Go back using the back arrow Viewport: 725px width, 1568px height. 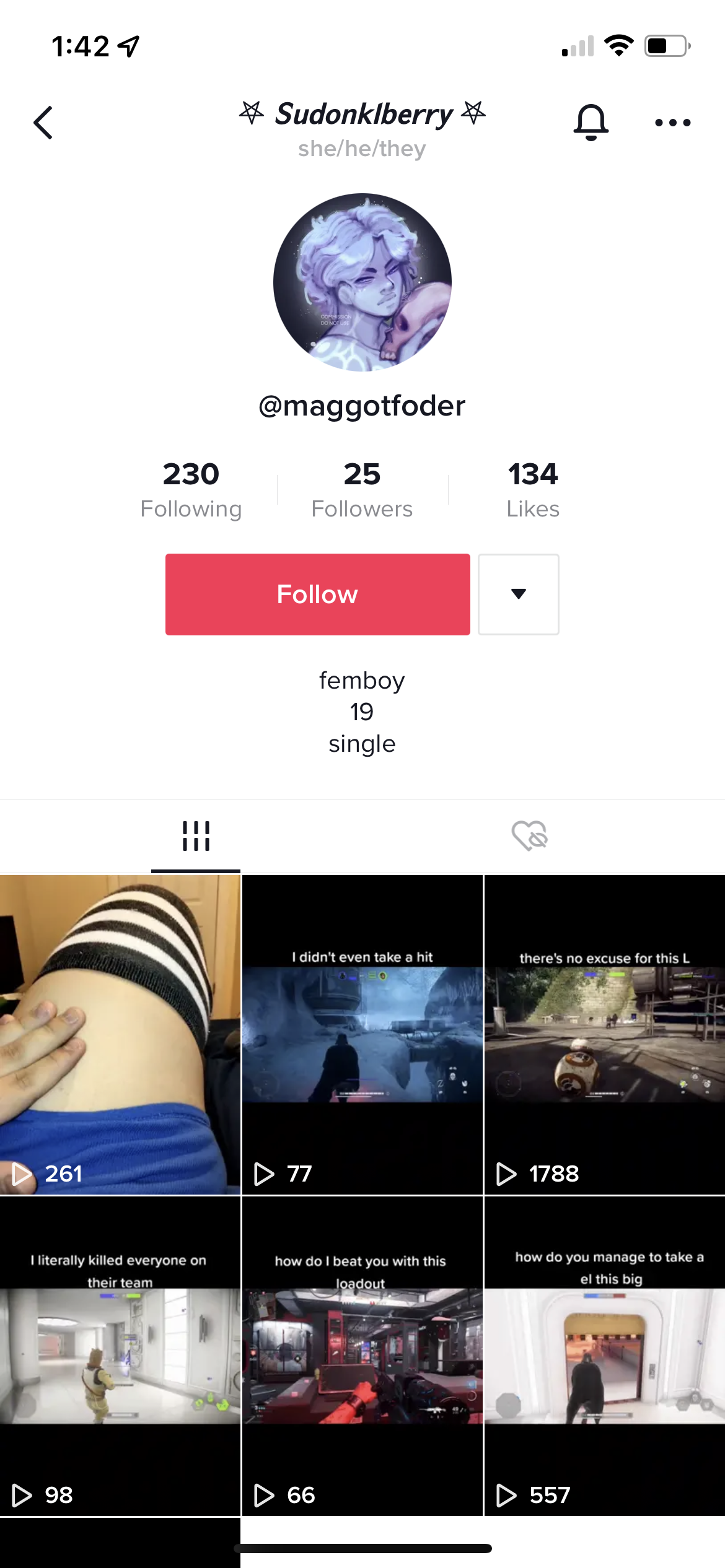pos(43,123)
